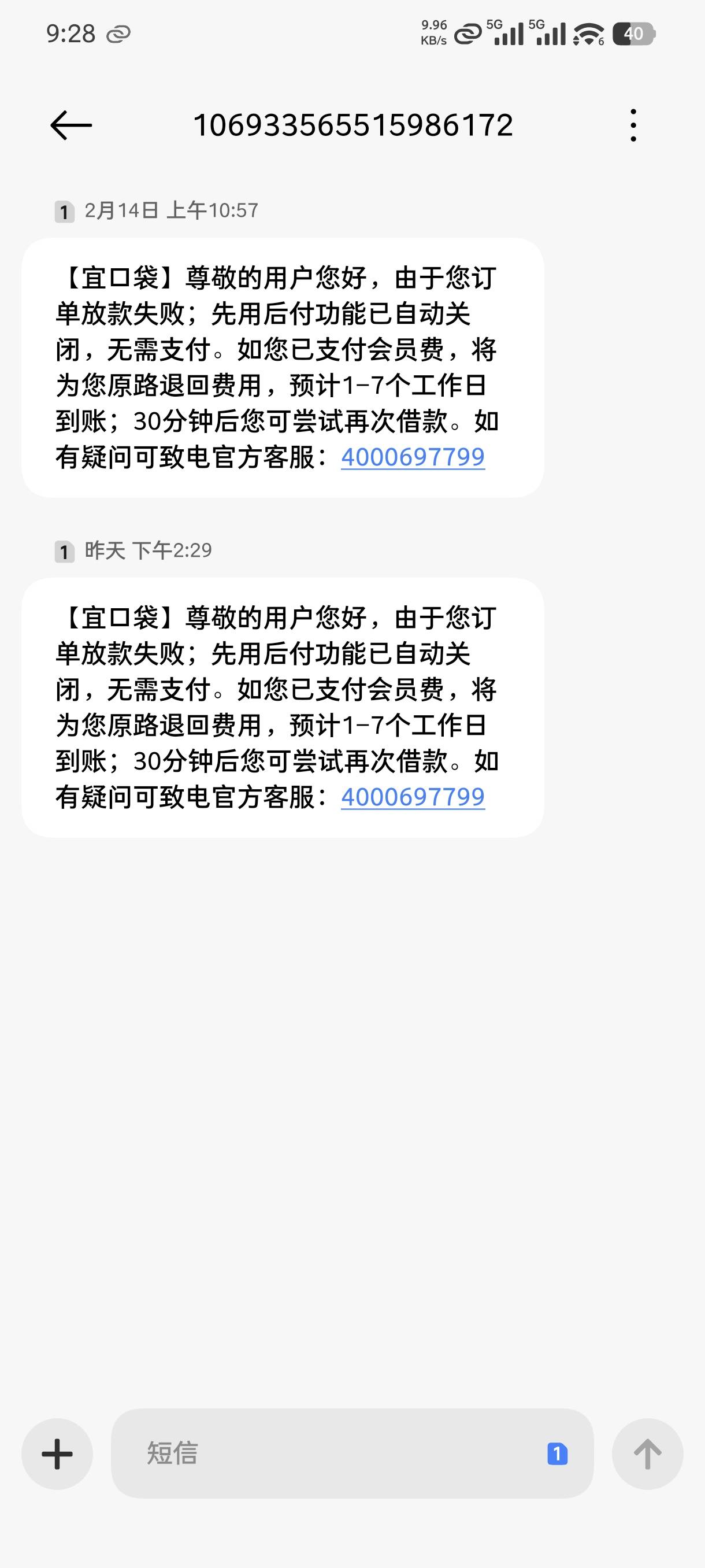Call 4000697799 in the February 14 message
This screenshot has height=1568, width=705.
(x=413, y=457)
